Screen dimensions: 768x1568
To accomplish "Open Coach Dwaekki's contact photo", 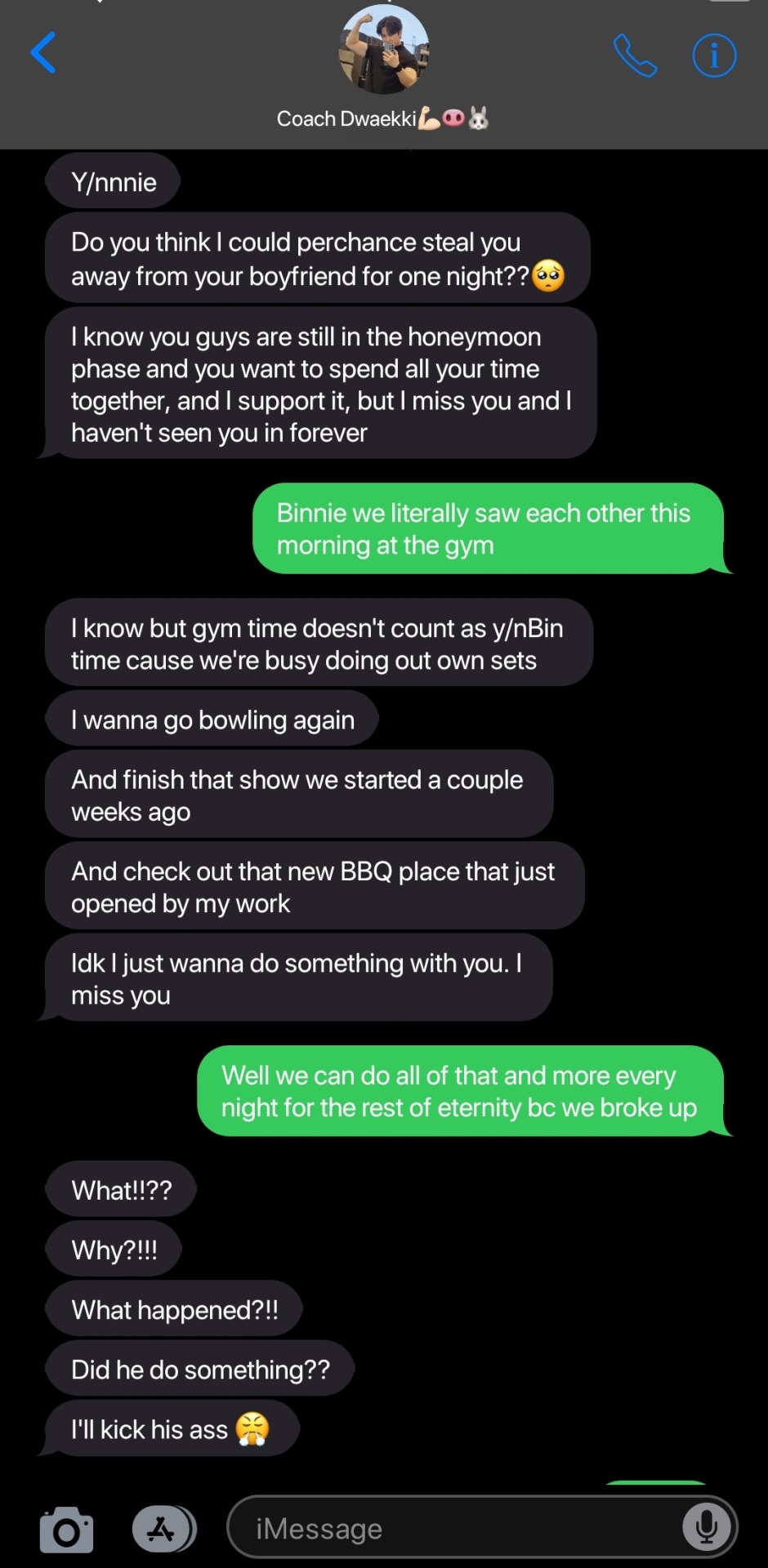I will click(x=383, y=50).
